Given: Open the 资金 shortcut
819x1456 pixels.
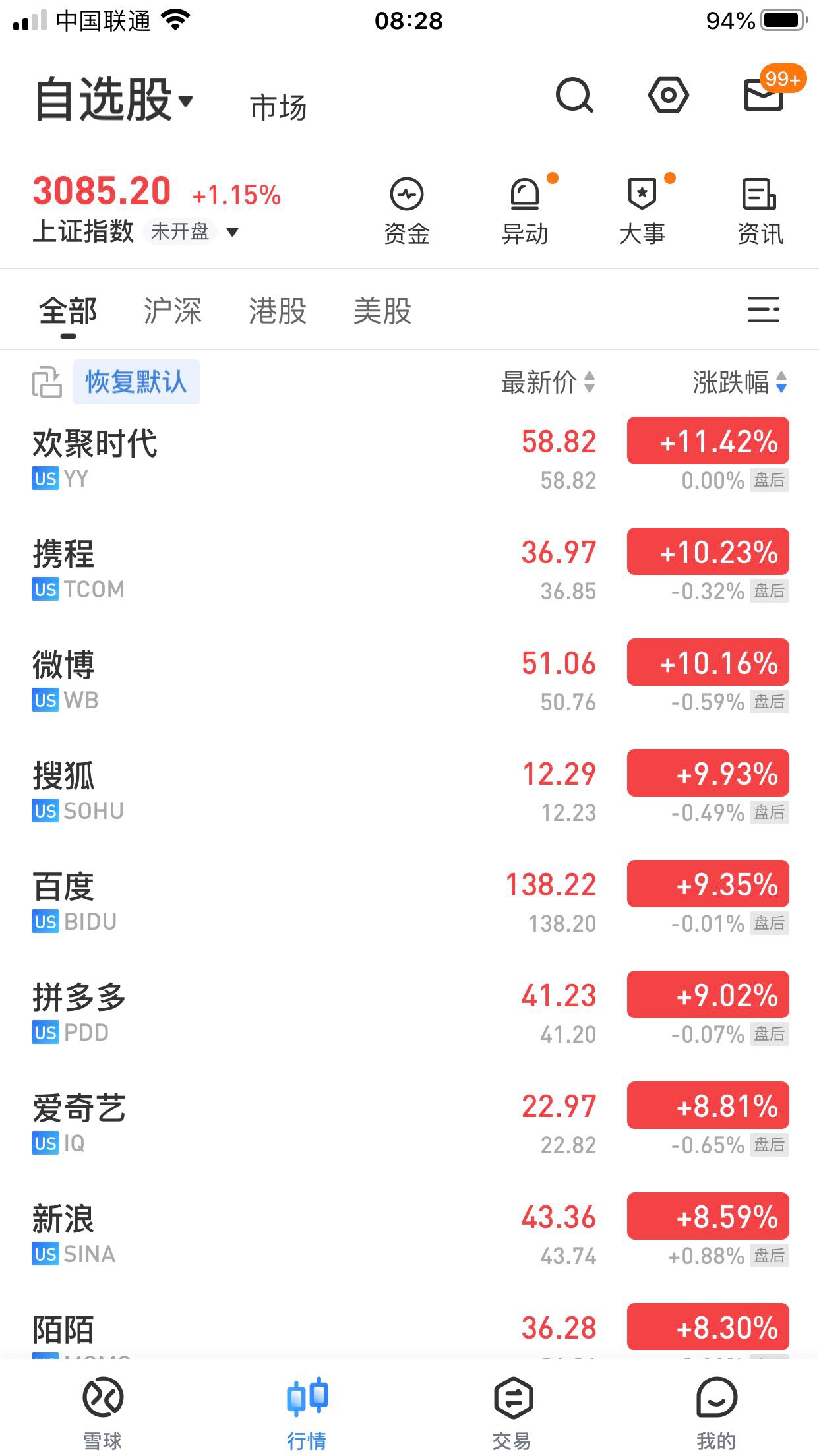Looking at the screenshot, I should [407, 211].
